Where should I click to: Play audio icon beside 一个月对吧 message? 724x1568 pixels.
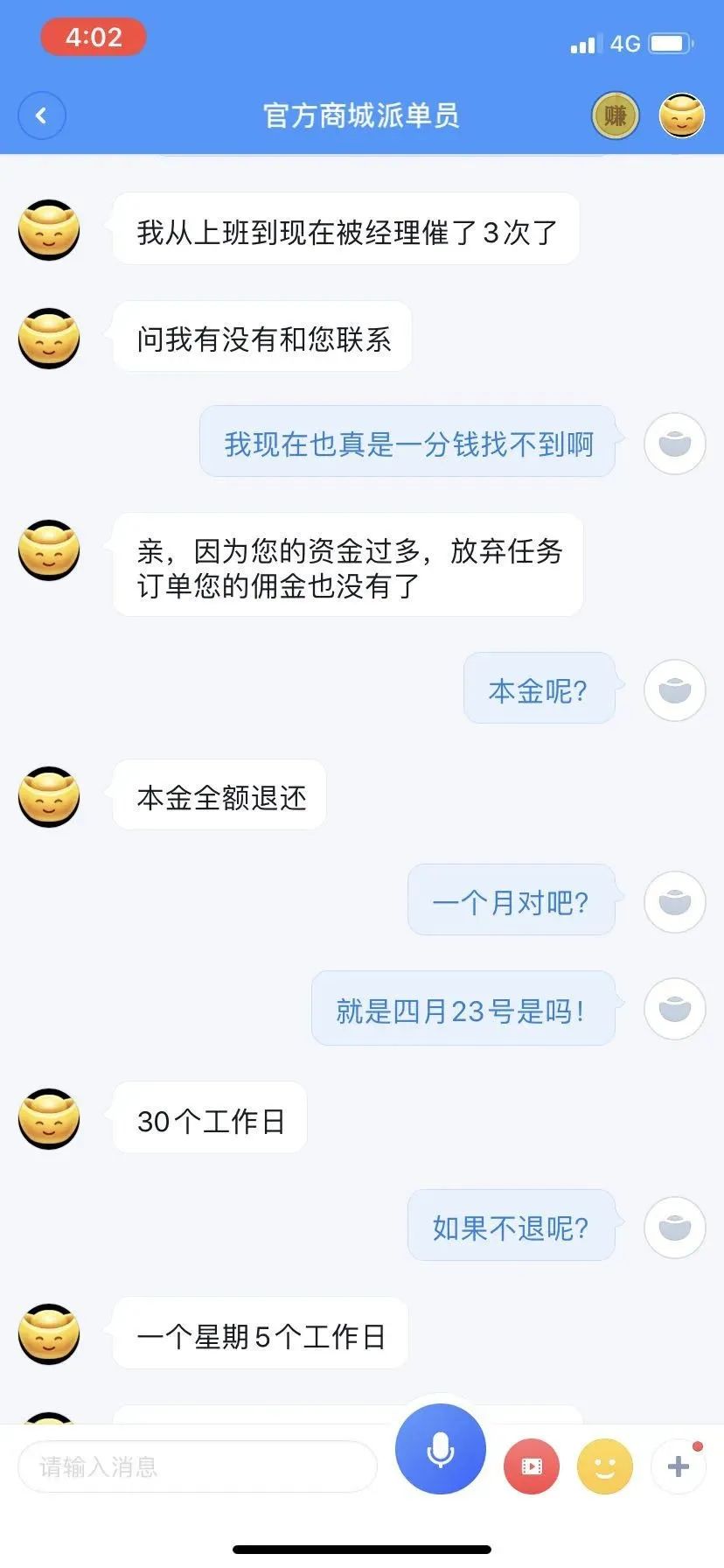674,901
